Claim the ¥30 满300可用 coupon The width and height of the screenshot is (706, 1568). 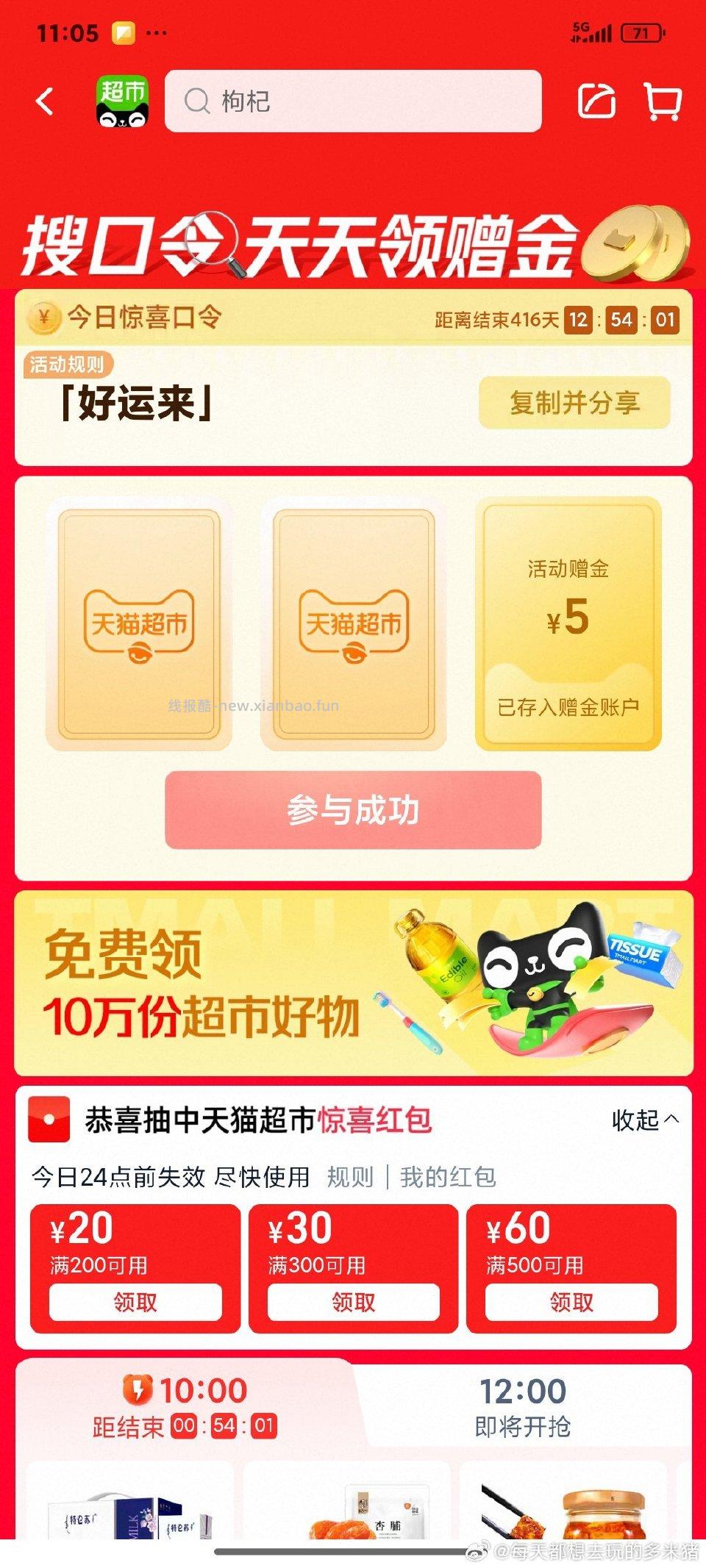(x=353, y=1302)
